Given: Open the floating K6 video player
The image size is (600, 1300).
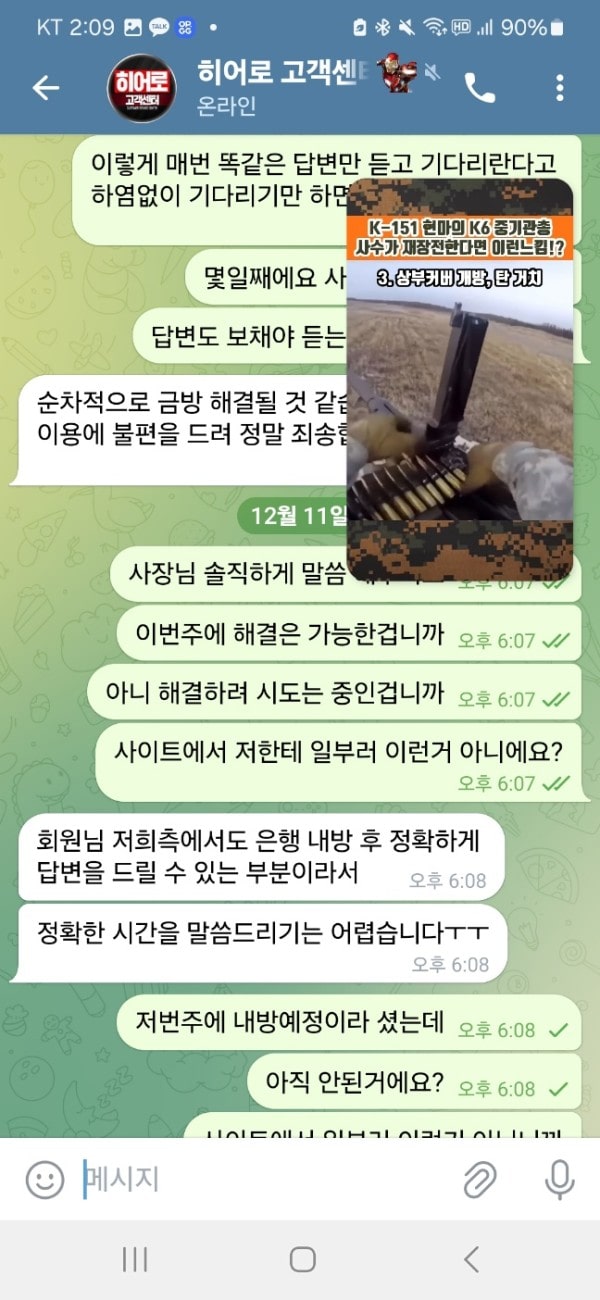Looking at the screenshot, I should (x=460, y=380).
